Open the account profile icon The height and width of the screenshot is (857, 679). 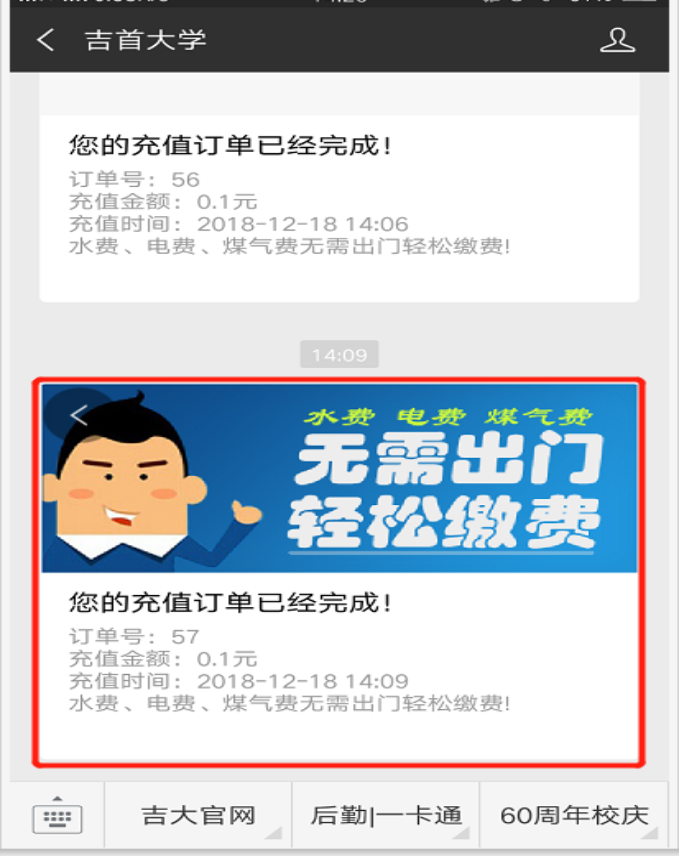coord(617,40)
